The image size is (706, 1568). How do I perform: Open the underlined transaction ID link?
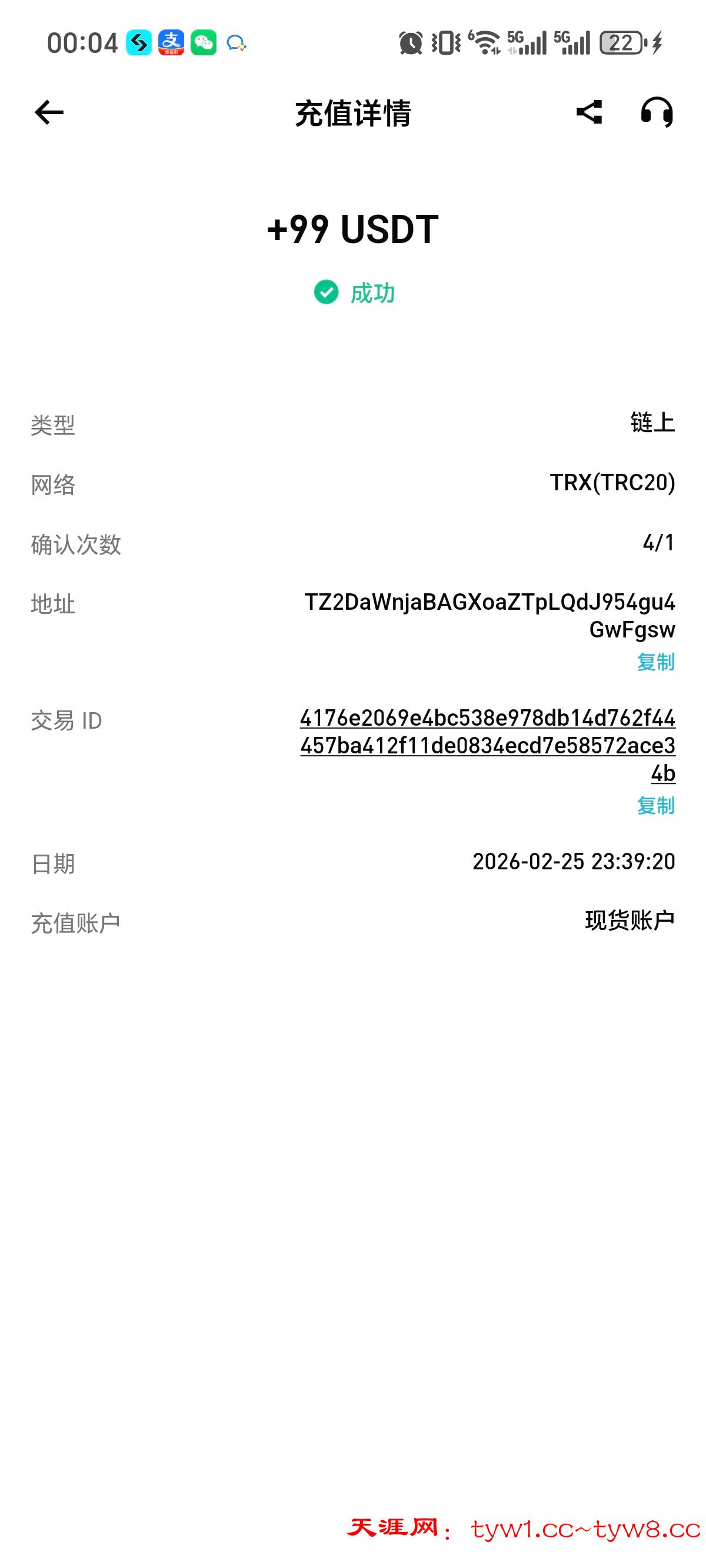pos(487,745)
